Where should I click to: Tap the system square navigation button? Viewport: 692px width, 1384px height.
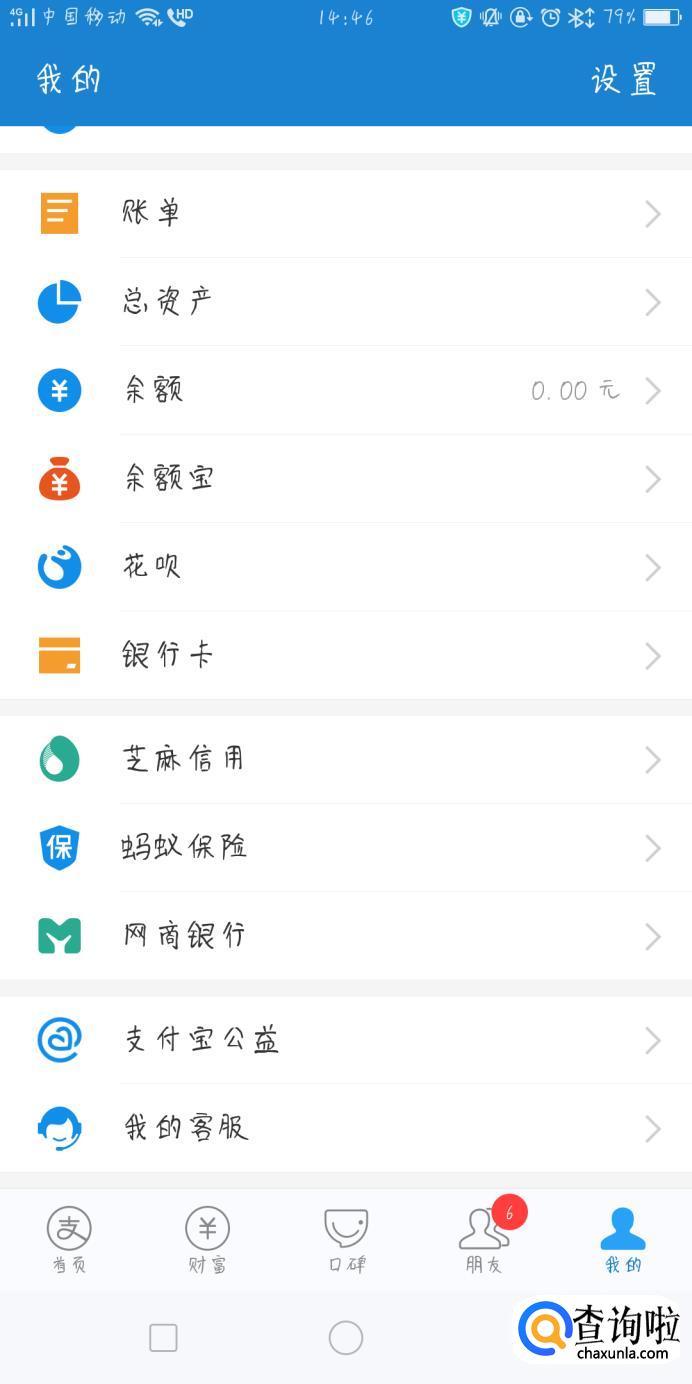(163, 1338)
